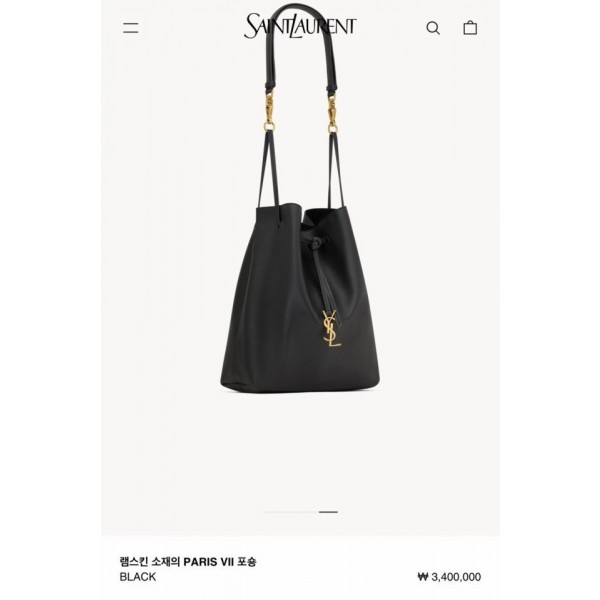Image resolution: width=600 pixels, height=600 pixels.
Task: Tap the search magnifier icon
Action: click(x=433, y=28)
